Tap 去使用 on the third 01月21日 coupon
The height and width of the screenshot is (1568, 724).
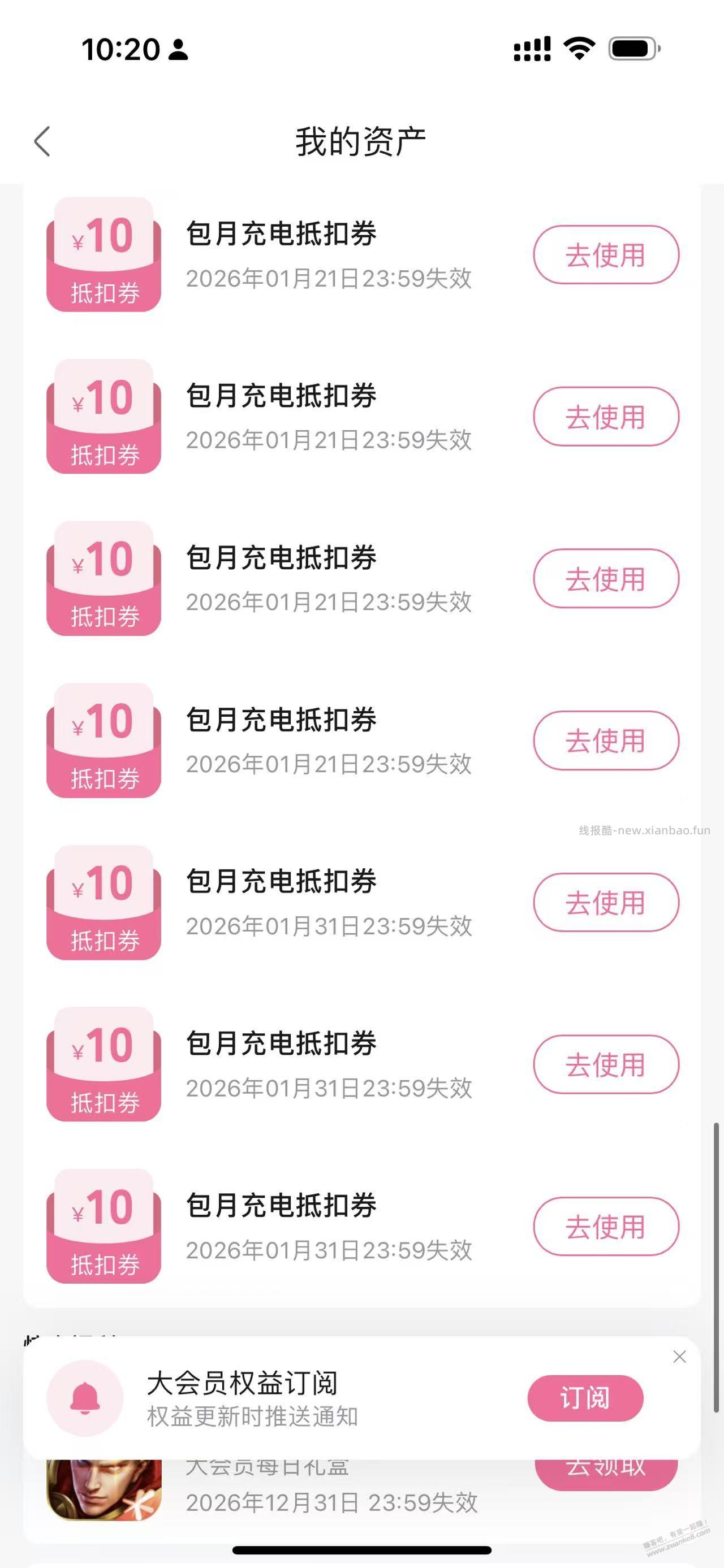[x=605, y=579]
